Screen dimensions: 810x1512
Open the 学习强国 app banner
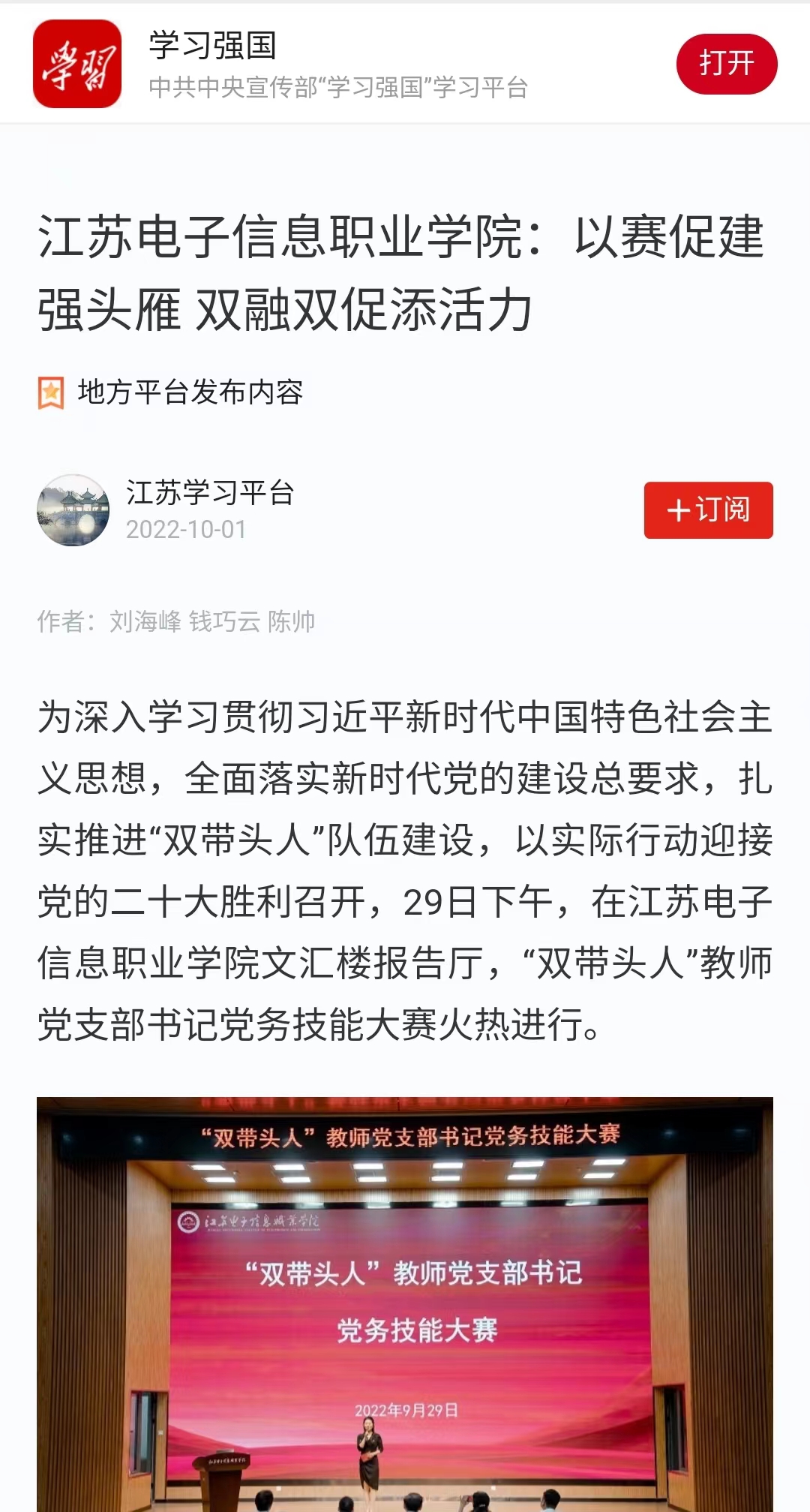click(x=337, y=65)
